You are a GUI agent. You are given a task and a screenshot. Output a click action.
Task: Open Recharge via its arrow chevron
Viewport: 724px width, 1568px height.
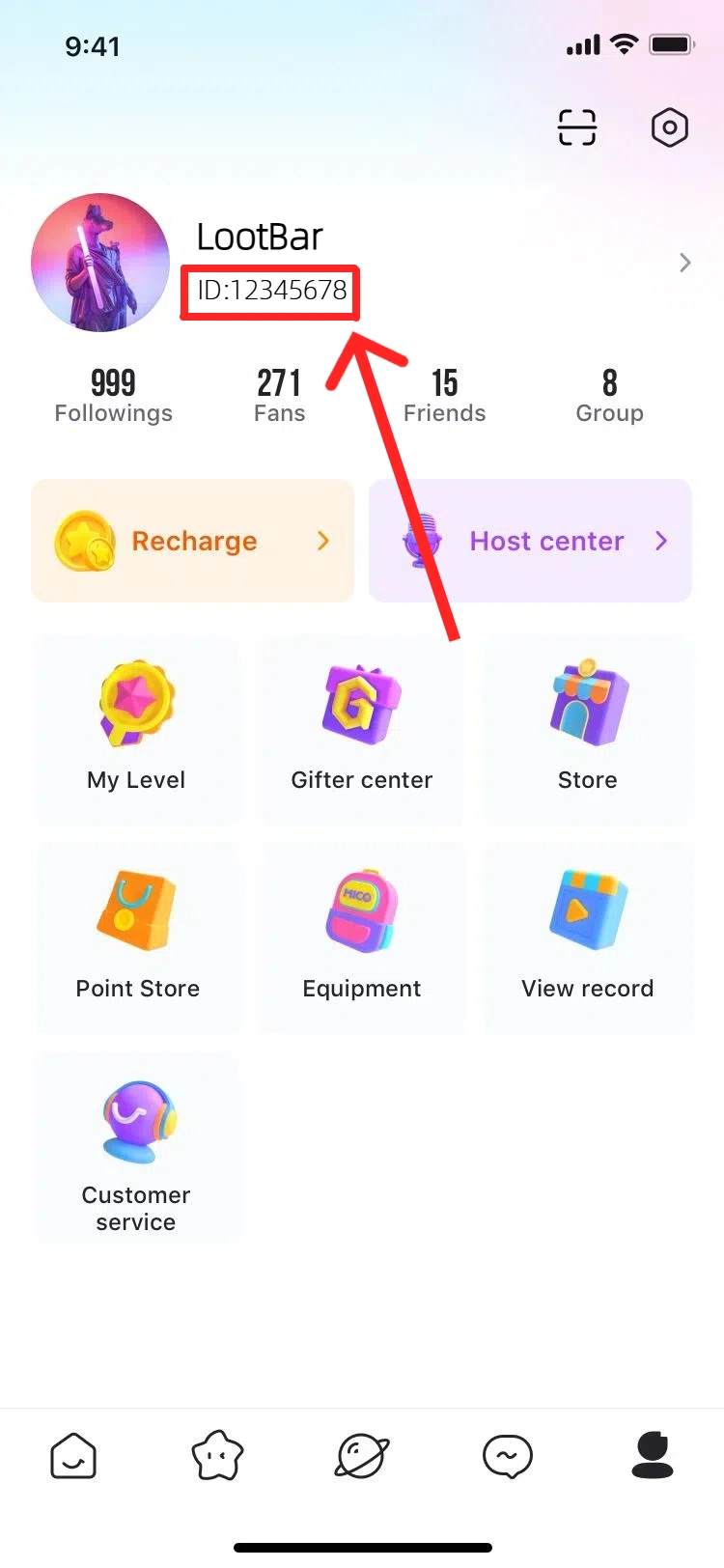tap(323, 542)
